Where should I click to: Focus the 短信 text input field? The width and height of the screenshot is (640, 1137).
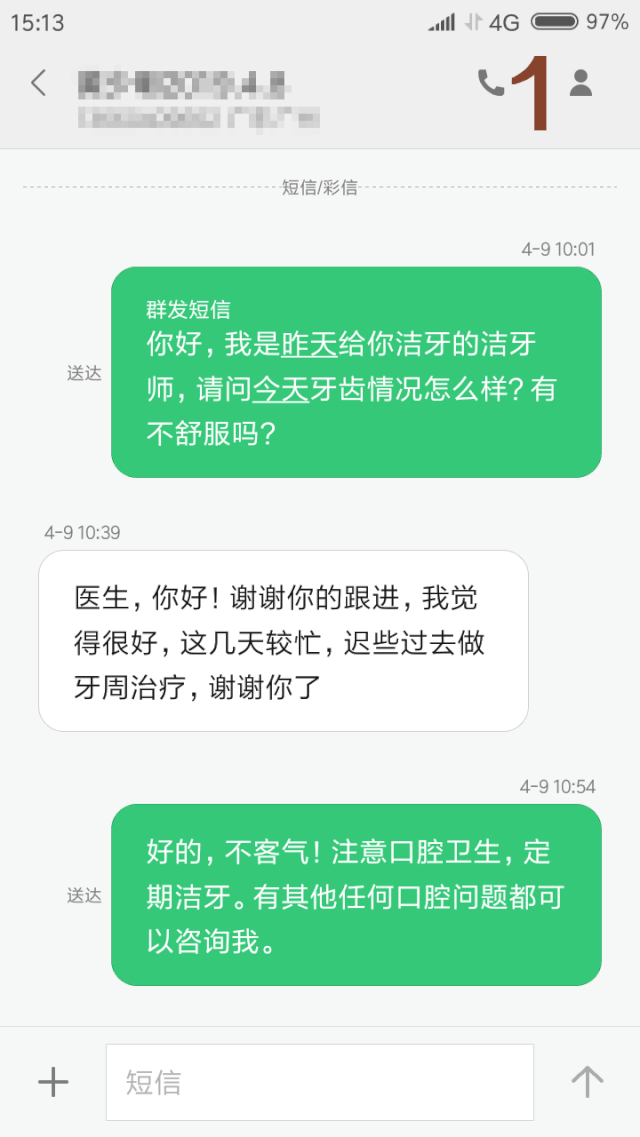point(319,1081)
